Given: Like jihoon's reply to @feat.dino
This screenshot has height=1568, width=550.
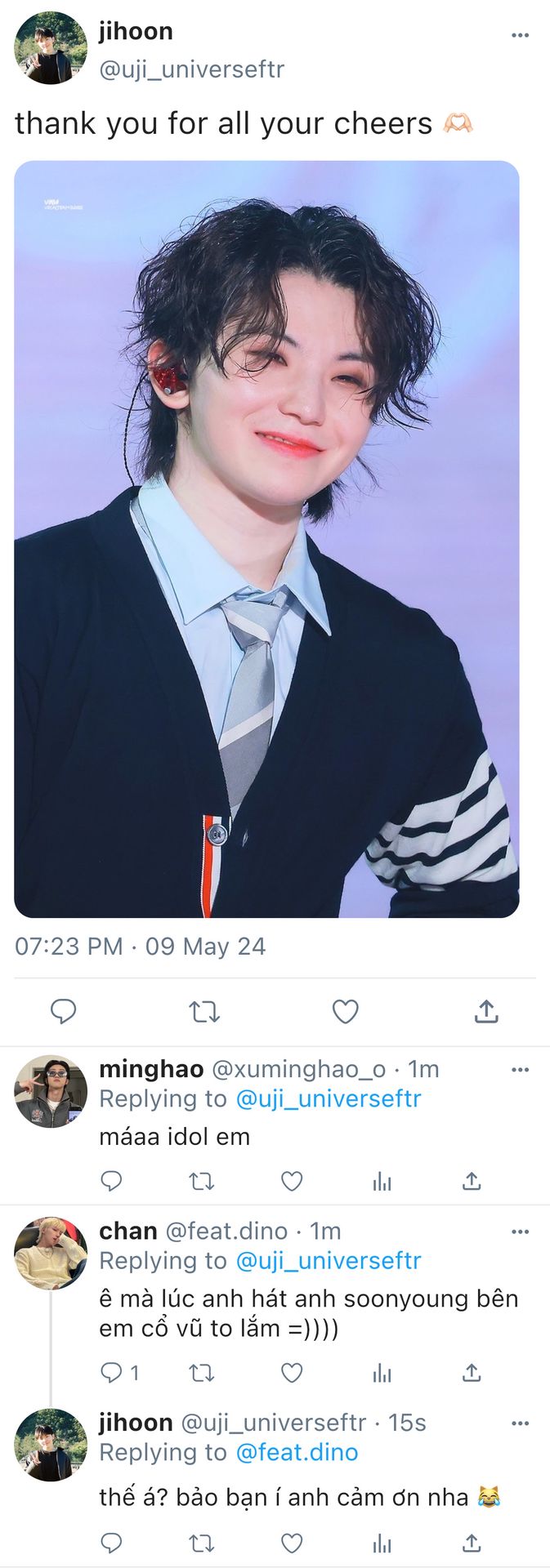Looking at the screenshot, I should click(x=292, y=1543).
